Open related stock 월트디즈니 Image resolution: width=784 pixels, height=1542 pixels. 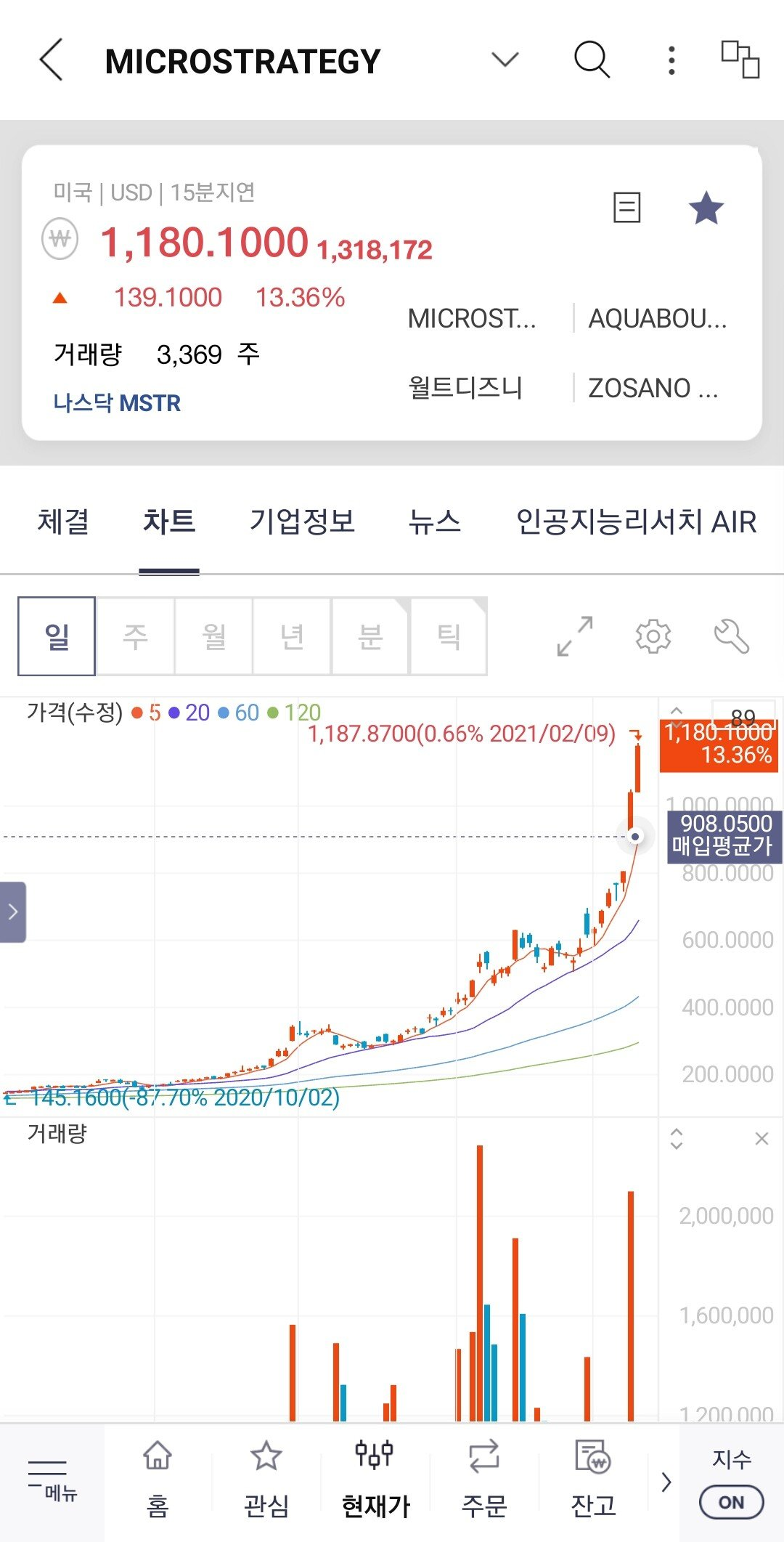(465, 388)
